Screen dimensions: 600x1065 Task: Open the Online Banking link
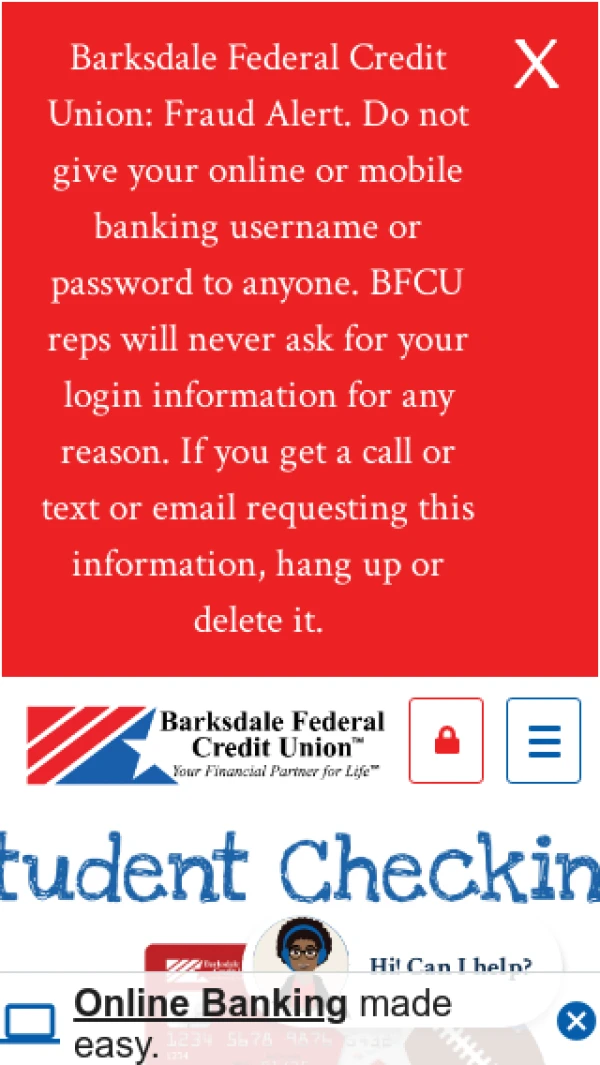210,1003
